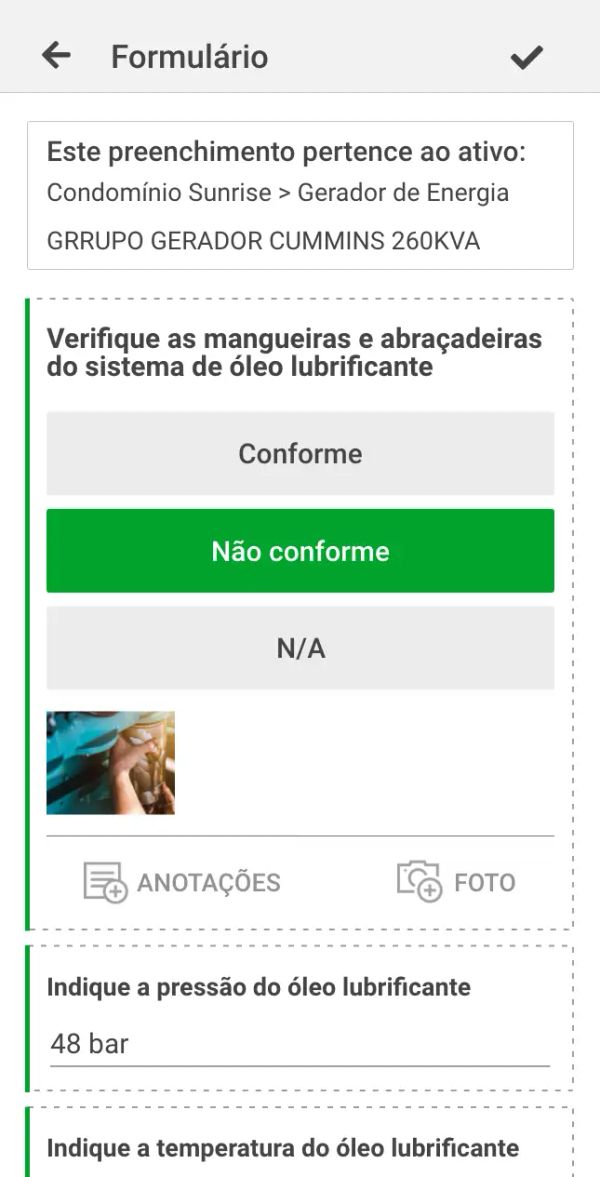Viewport: 600px width, 1177px height.
Task: Attach a picture with the Foto button
Action: 456,882
